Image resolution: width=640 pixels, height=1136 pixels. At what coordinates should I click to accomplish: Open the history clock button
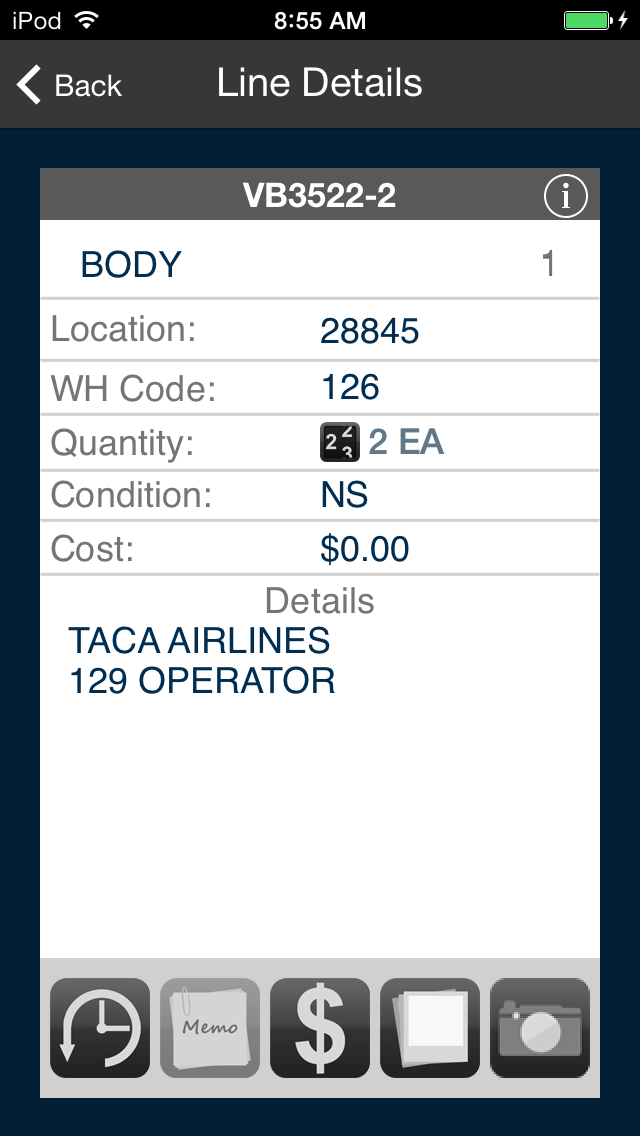100,1027
